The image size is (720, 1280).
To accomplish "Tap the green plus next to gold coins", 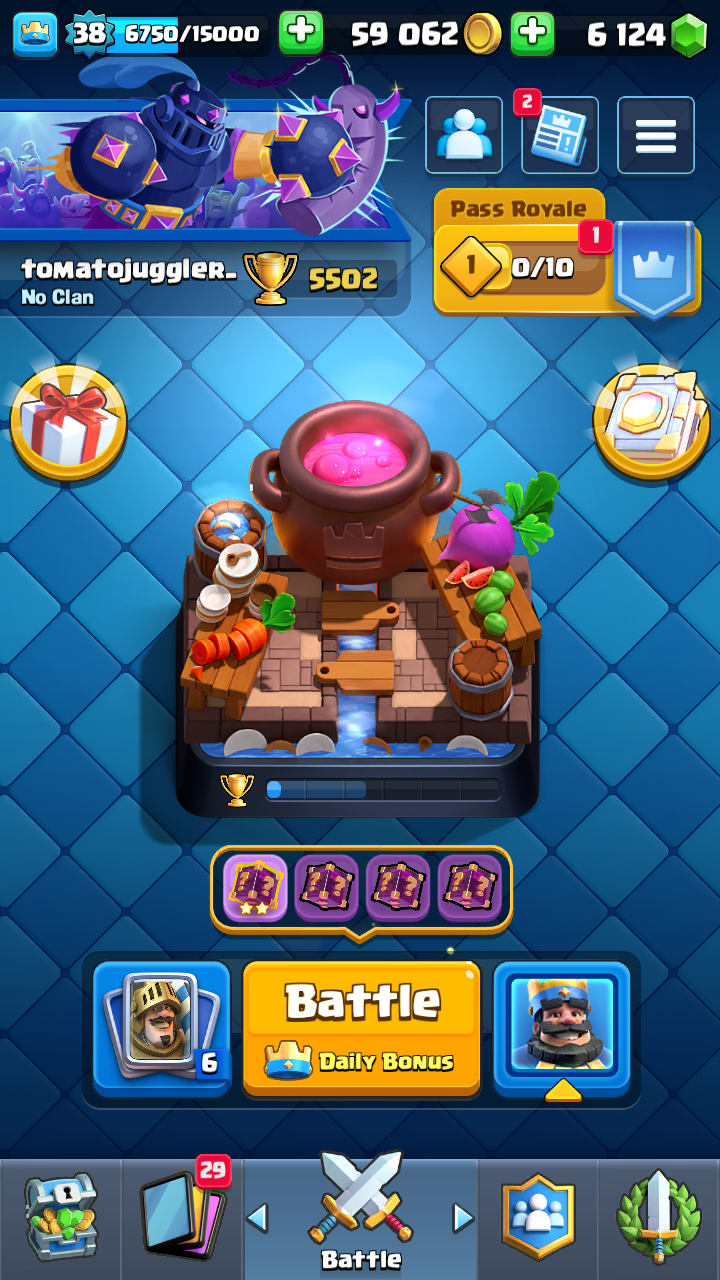I will tap(300, 34).
